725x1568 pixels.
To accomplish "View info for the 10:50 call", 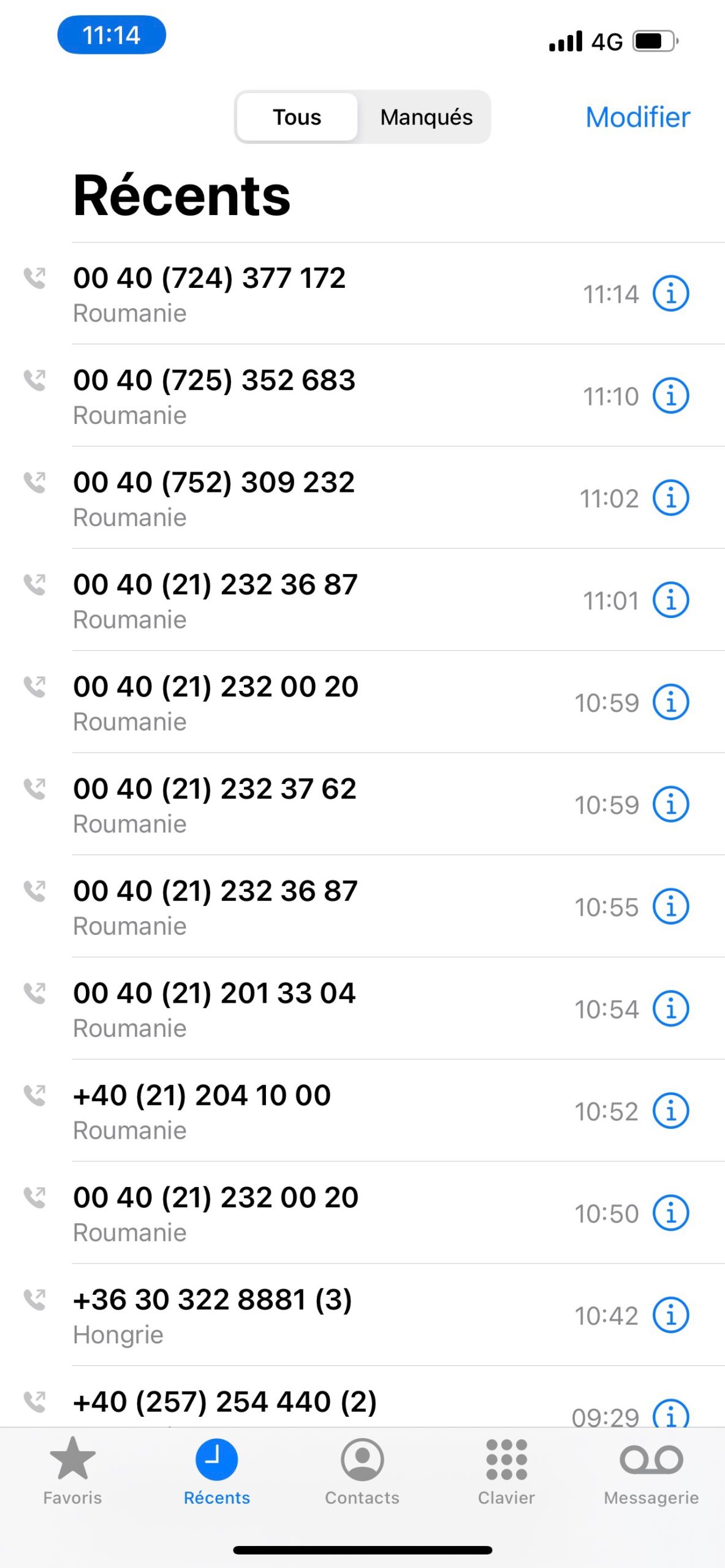I will [670, 1213].
